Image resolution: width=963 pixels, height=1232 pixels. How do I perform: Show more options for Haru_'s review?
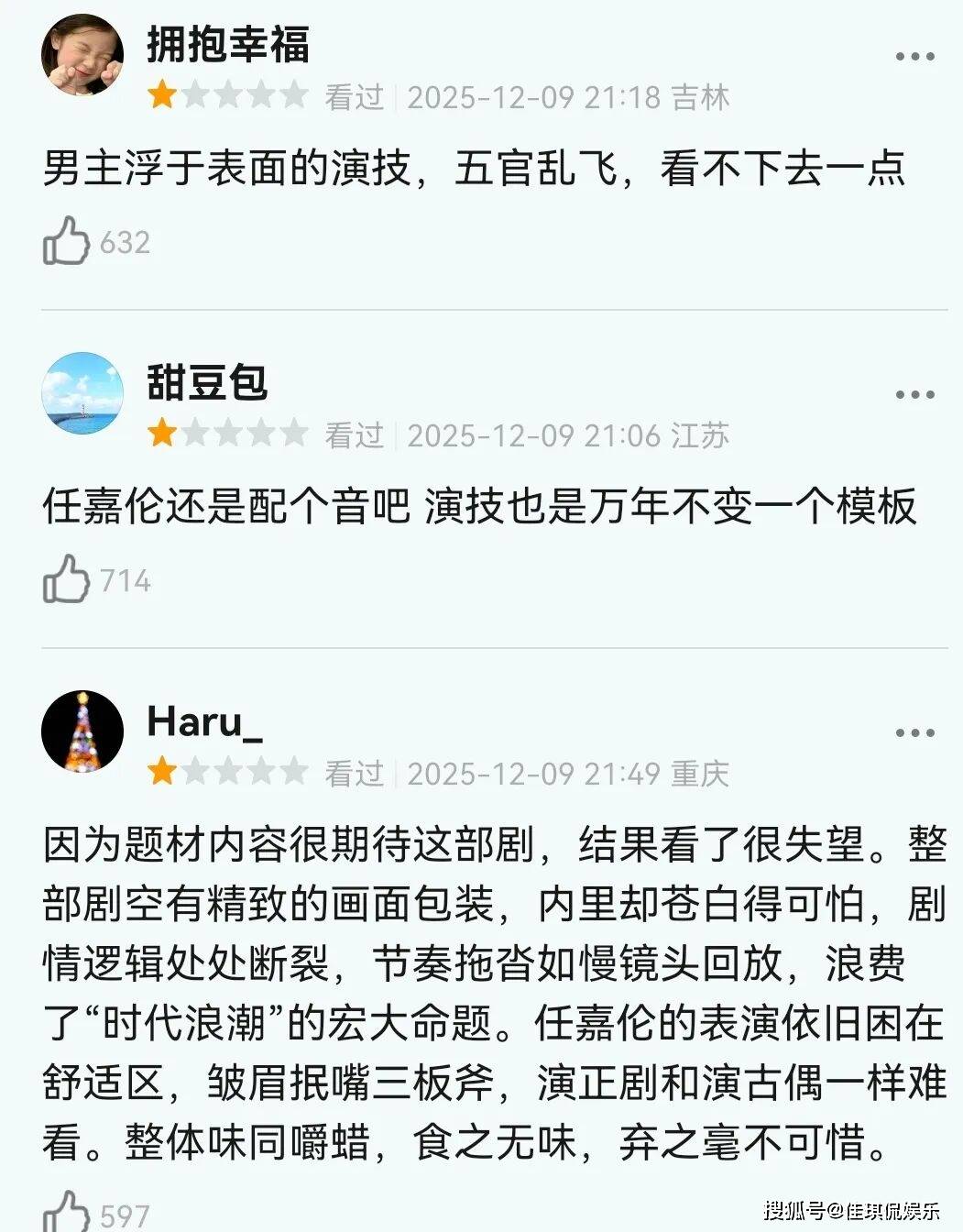click(914, 733)
